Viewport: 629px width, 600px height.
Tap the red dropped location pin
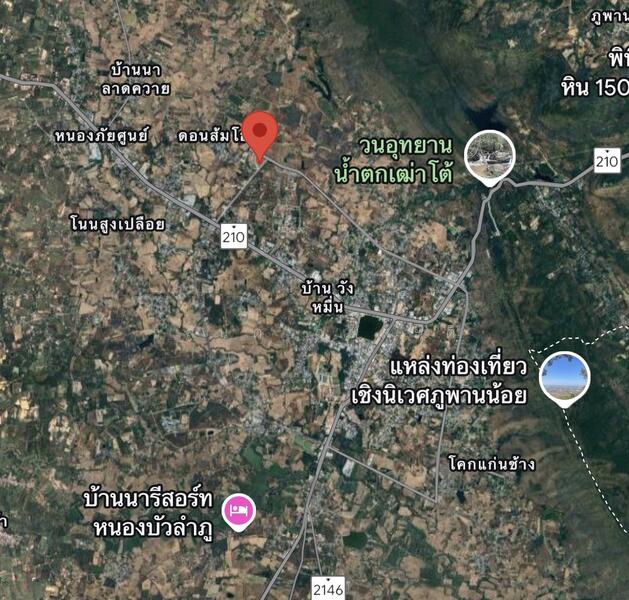point(261,133)
